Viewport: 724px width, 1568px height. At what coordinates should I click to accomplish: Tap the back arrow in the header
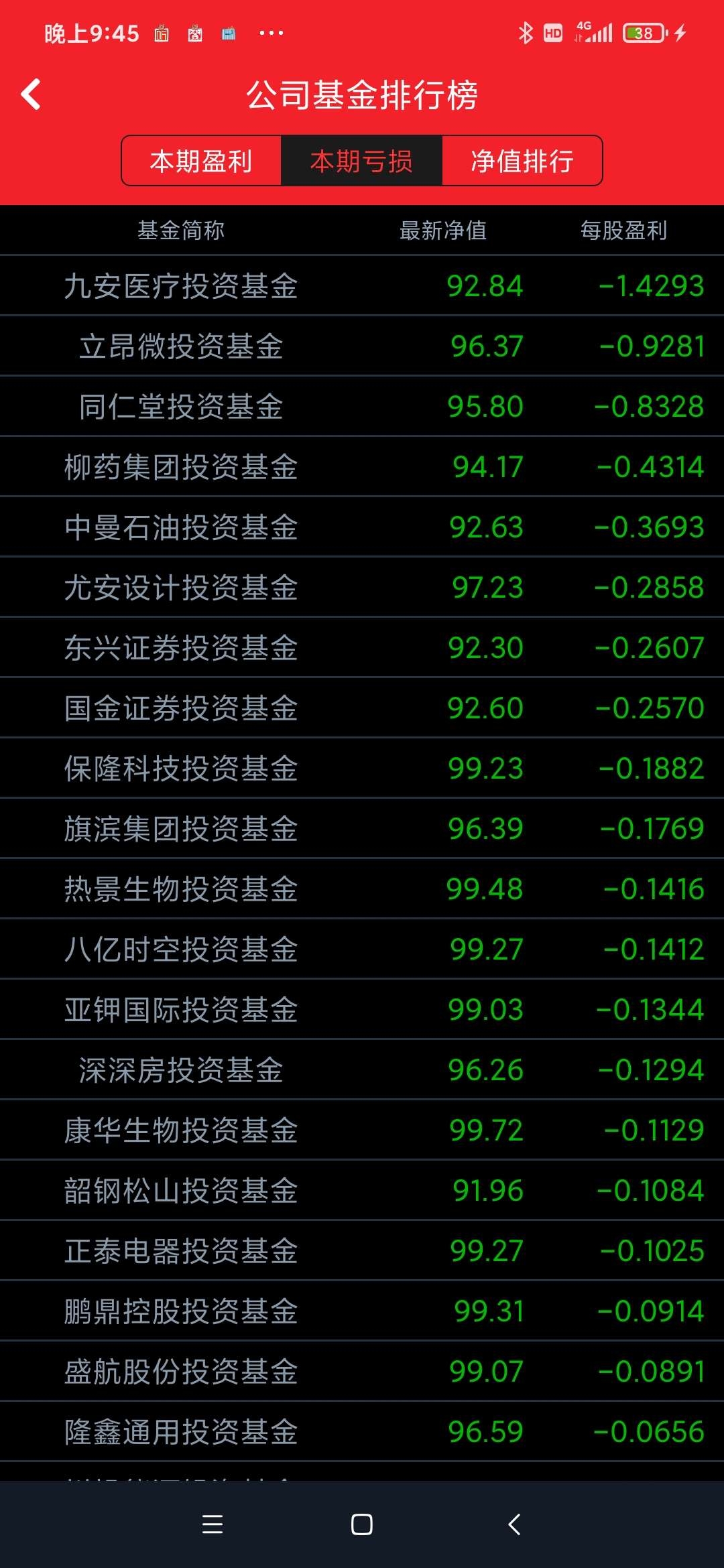coord(32,94)
